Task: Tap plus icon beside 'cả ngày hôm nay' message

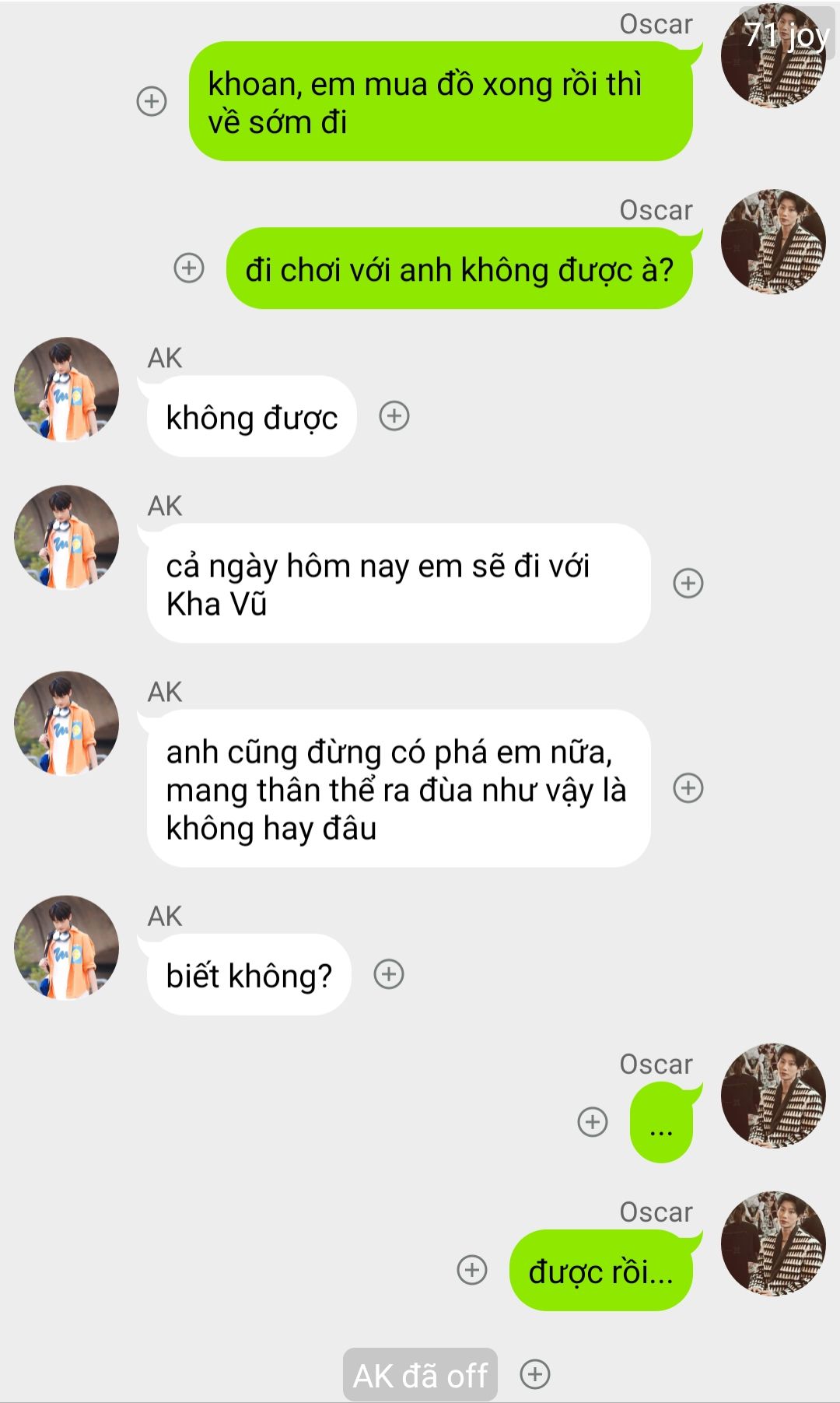Action: tap(688, 583)
